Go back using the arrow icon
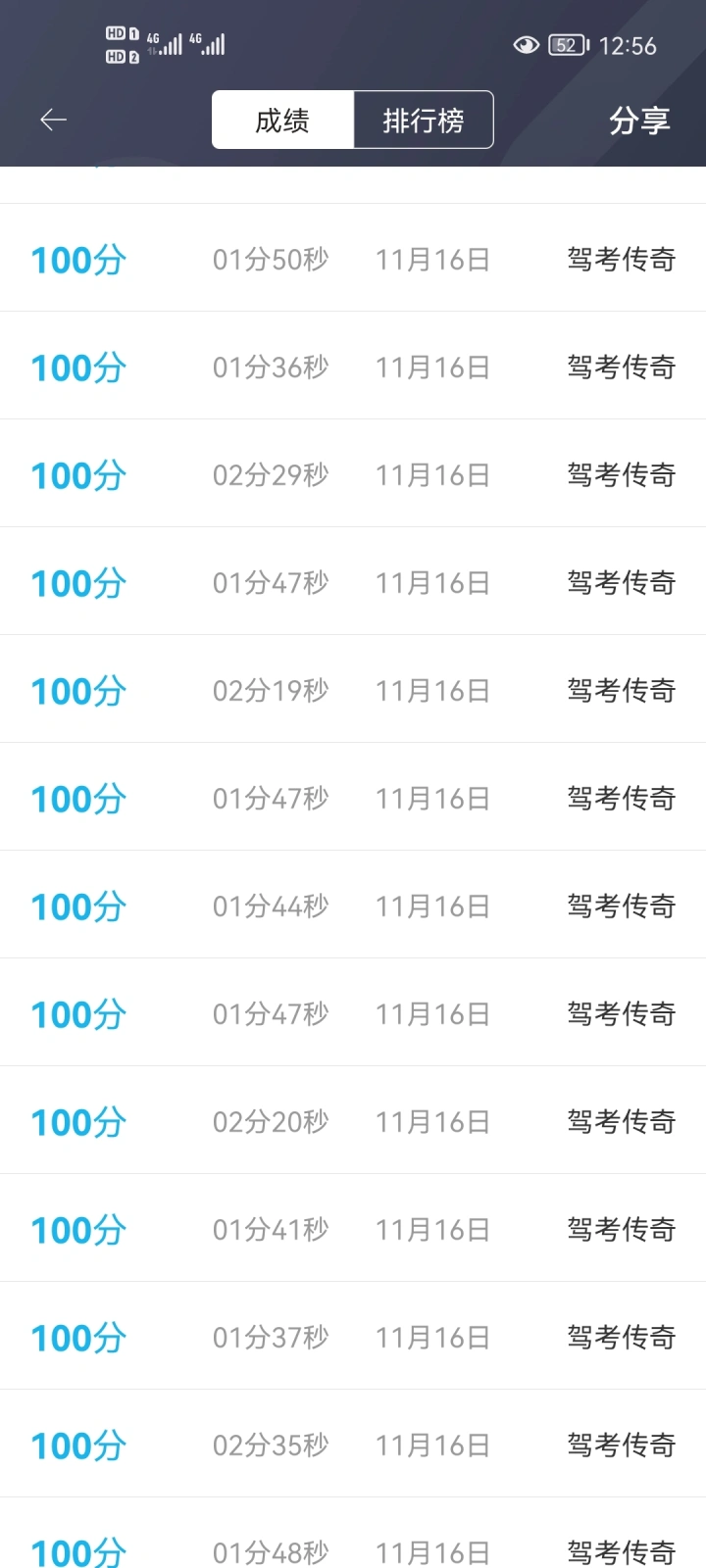 53,120
